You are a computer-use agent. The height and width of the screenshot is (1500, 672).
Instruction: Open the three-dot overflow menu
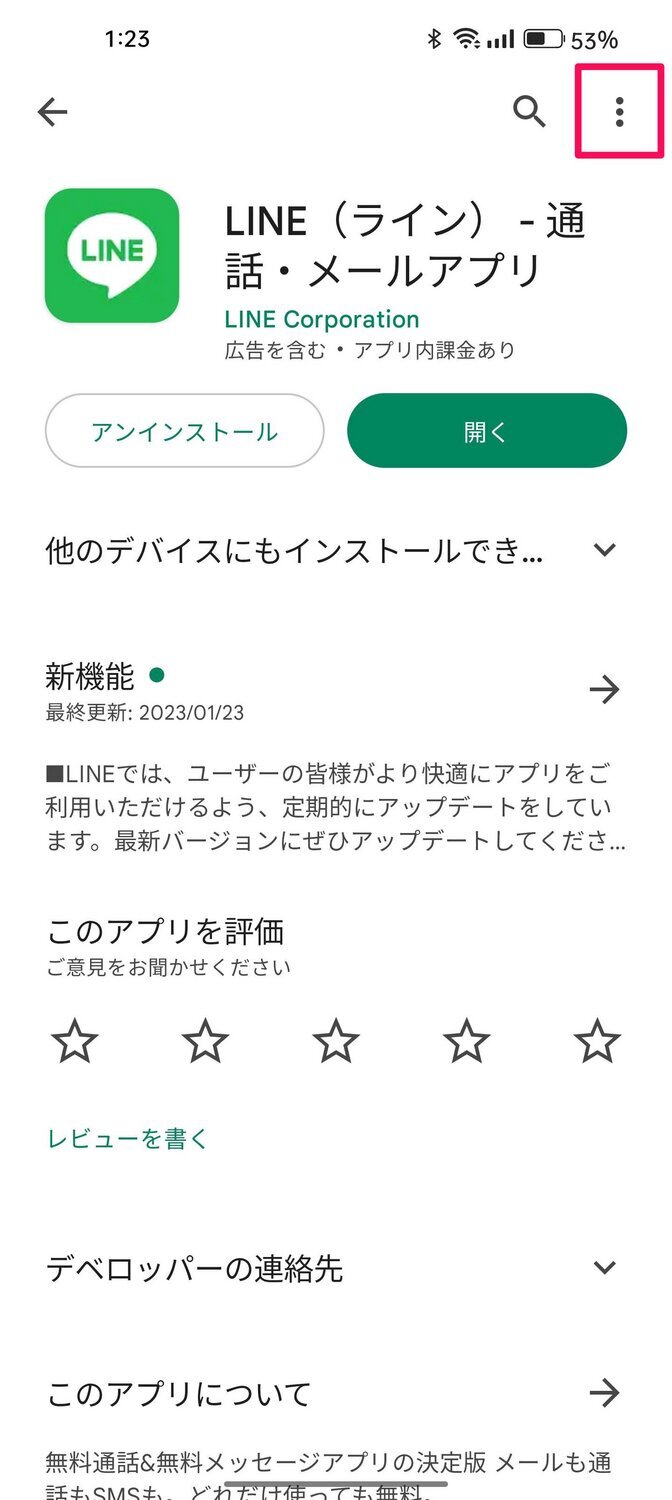pyautogui.click(x=620, y=112)
